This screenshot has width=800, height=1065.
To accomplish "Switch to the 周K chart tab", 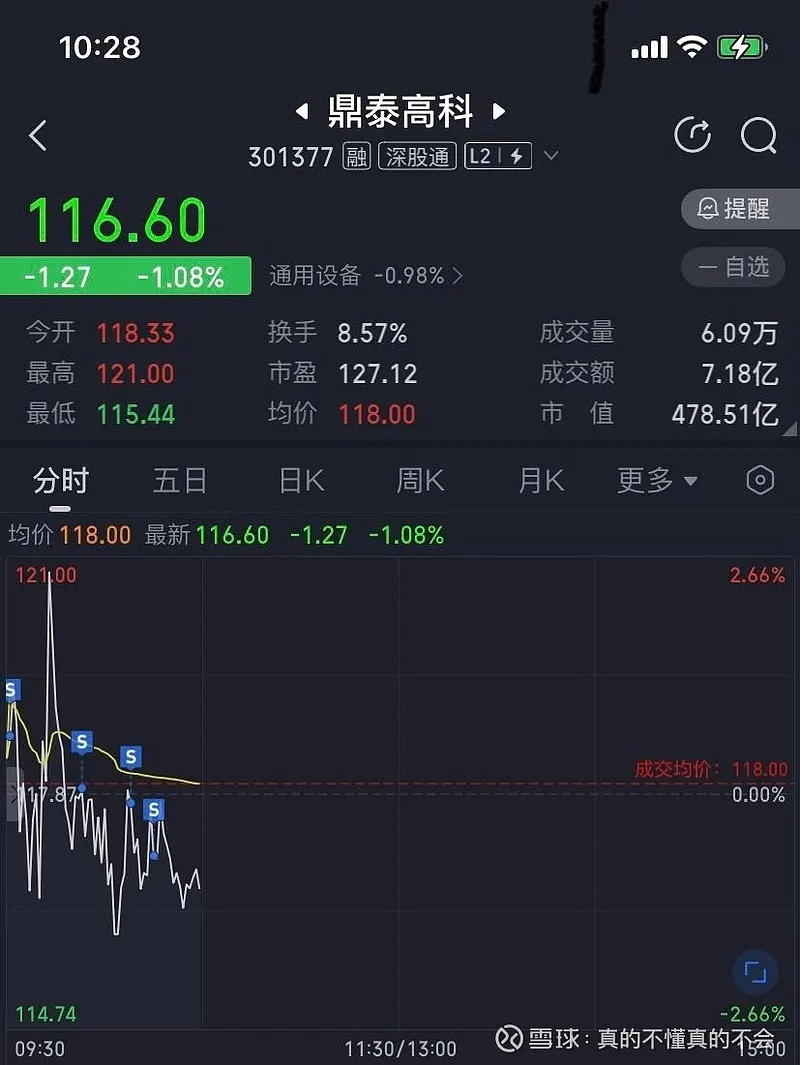I will click(x=420, y=481).
